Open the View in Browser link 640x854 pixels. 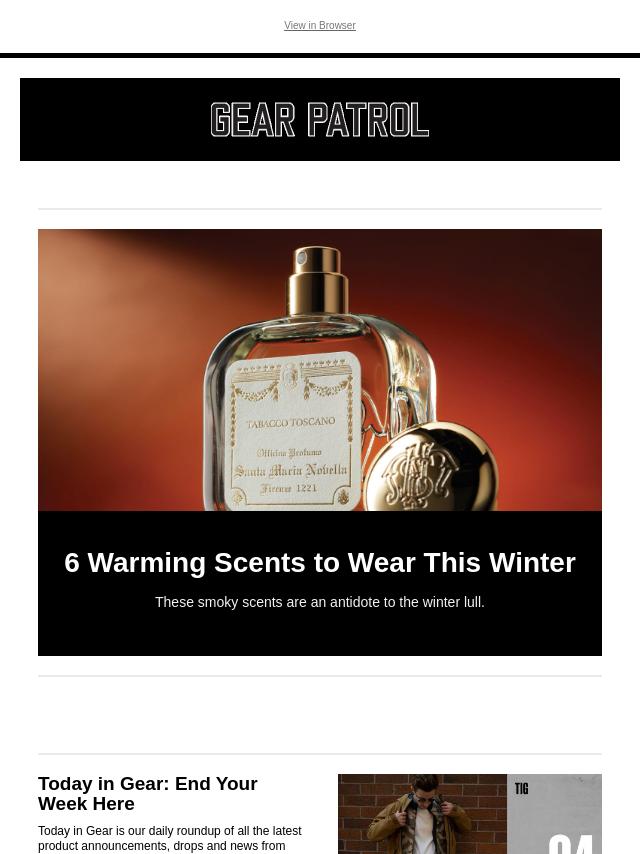319,26
